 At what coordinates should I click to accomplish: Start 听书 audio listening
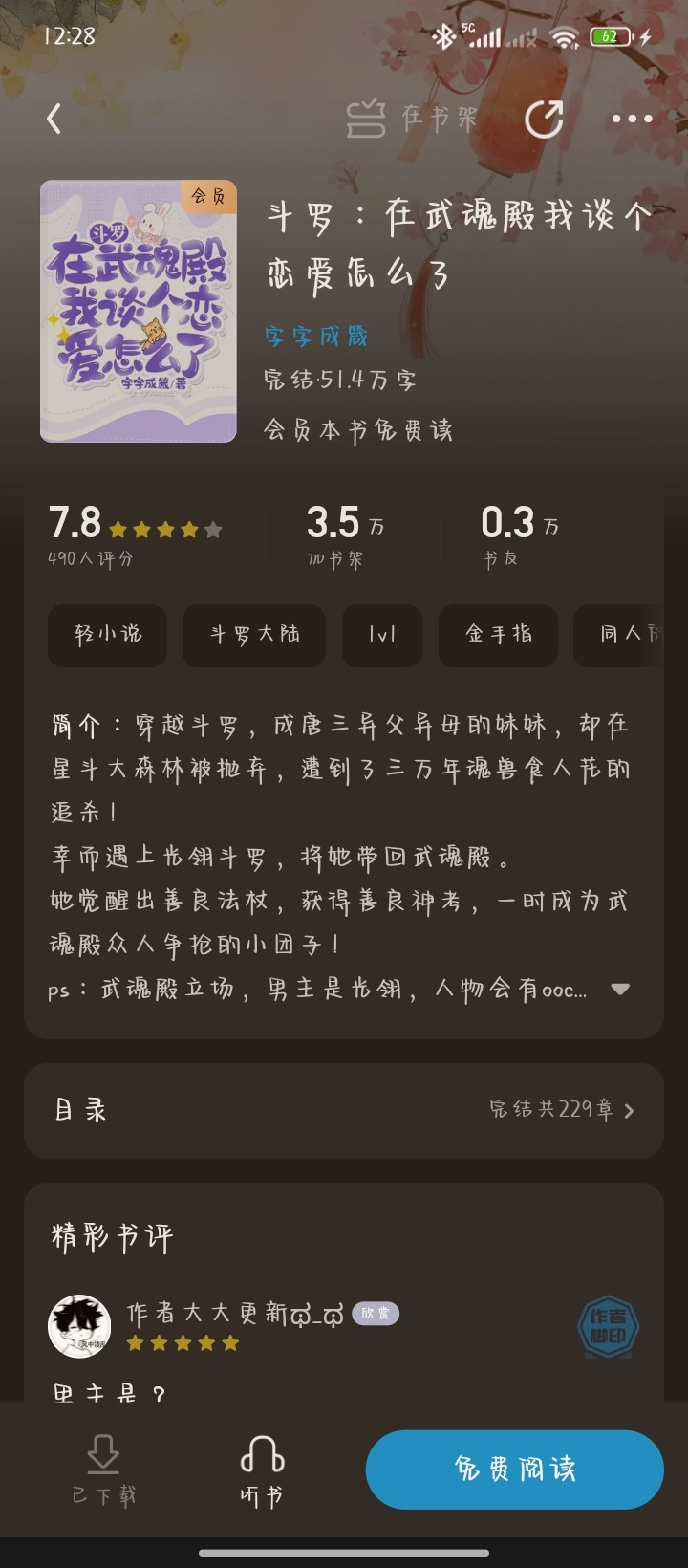(262, 1470)
